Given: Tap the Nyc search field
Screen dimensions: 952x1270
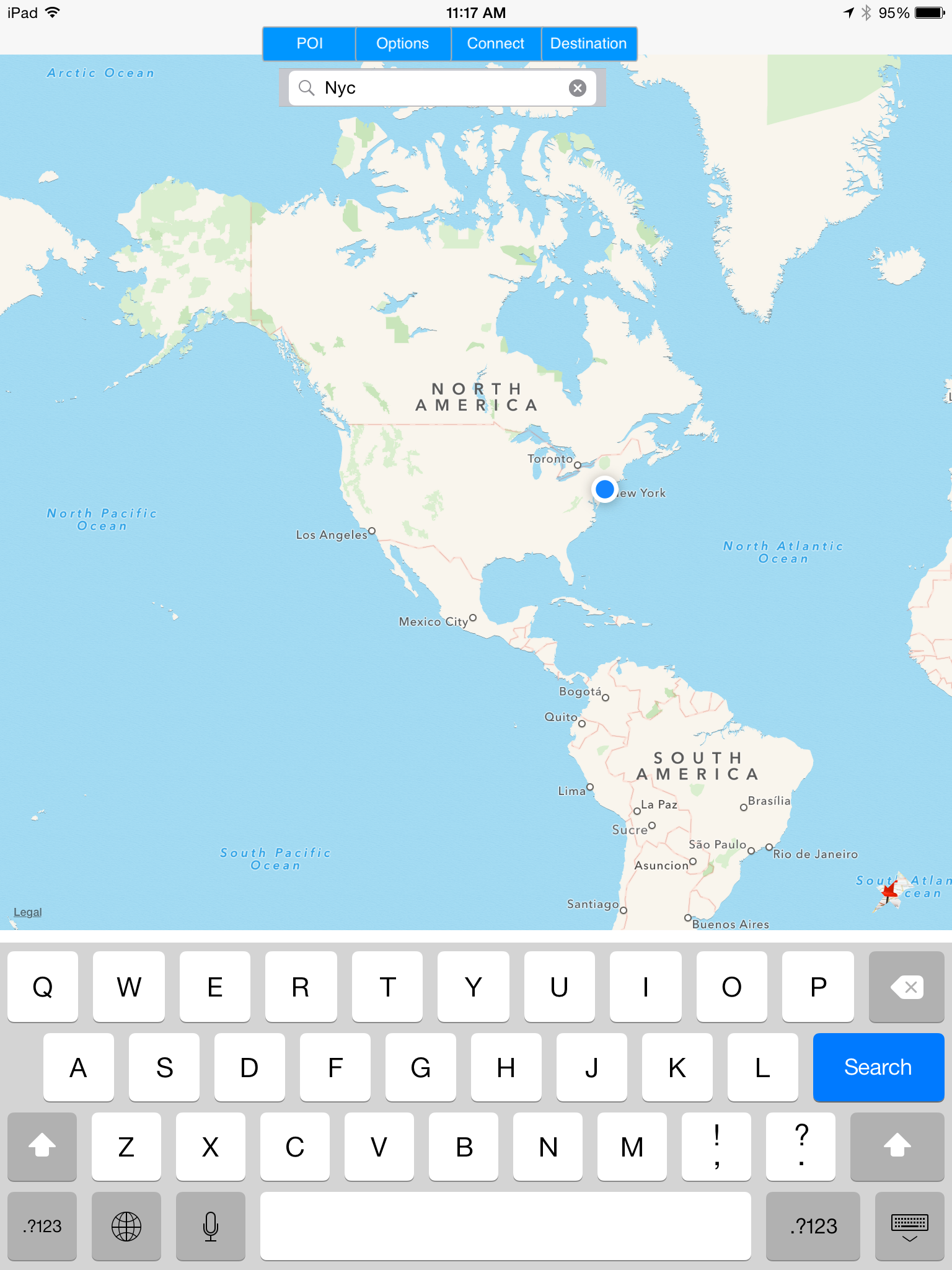Looking at the screenshot, I should tap(434, 88).
